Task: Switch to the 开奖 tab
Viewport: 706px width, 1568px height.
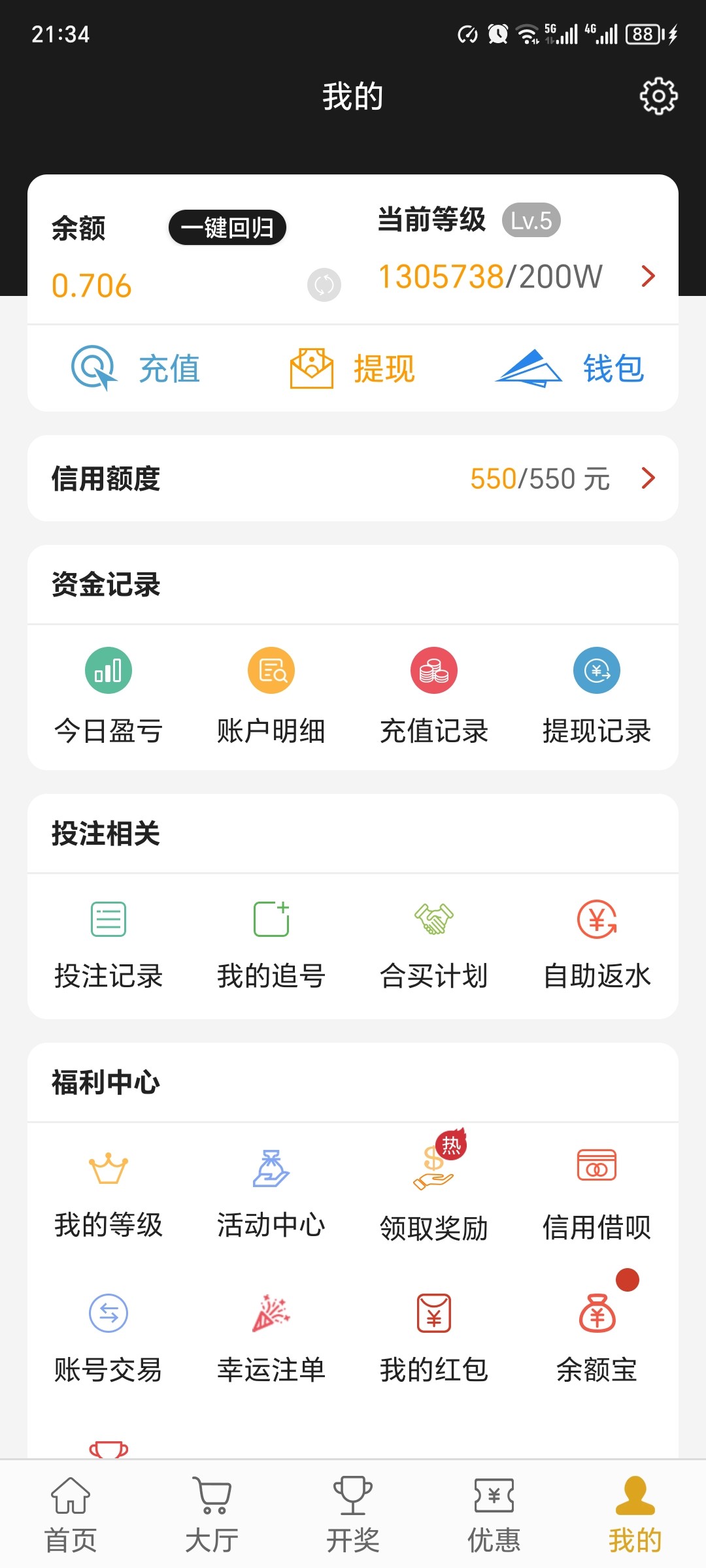Action: coord(353,1514)
